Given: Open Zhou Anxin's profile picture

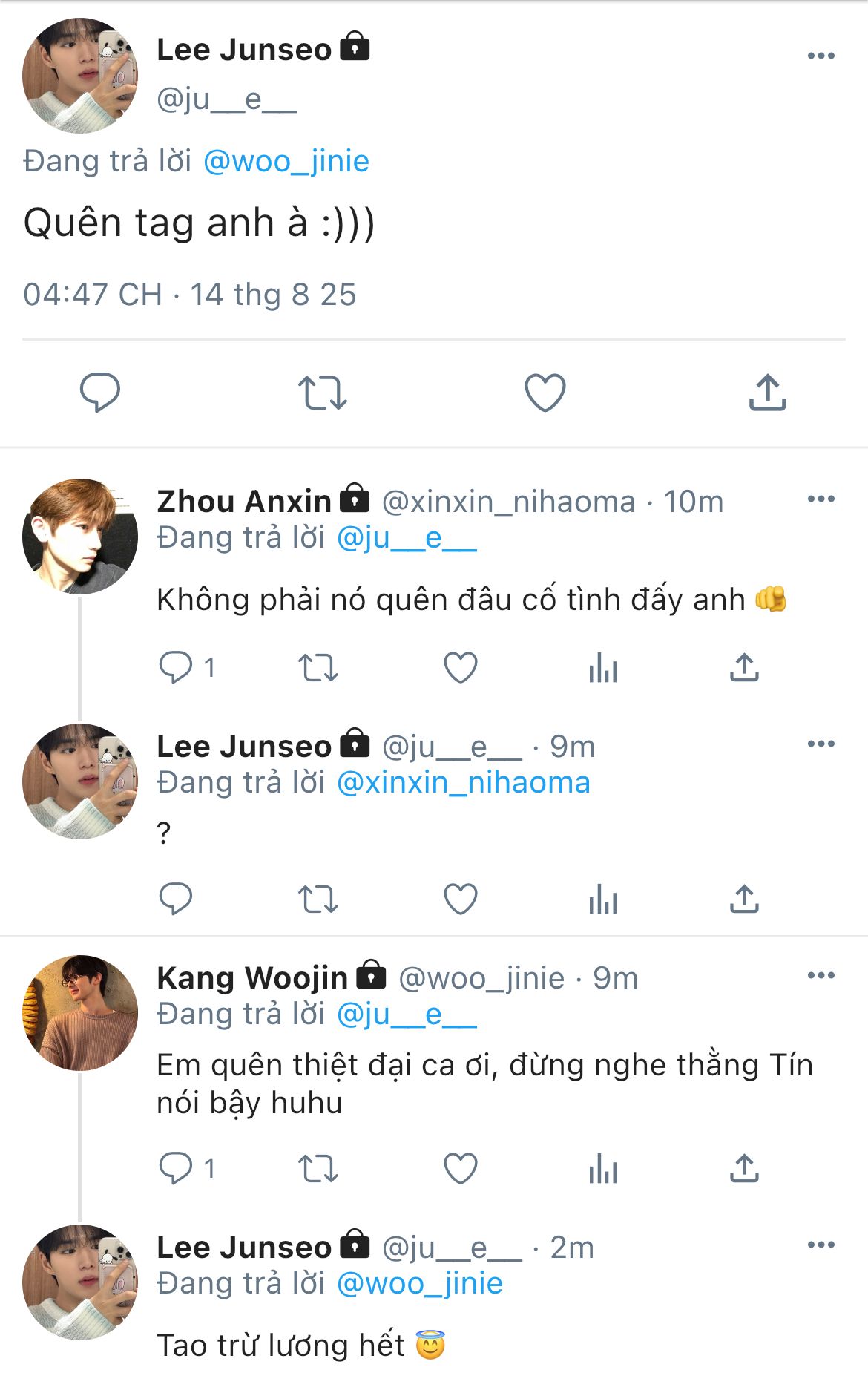Looking at the screenshot, I should coord(80,536).
